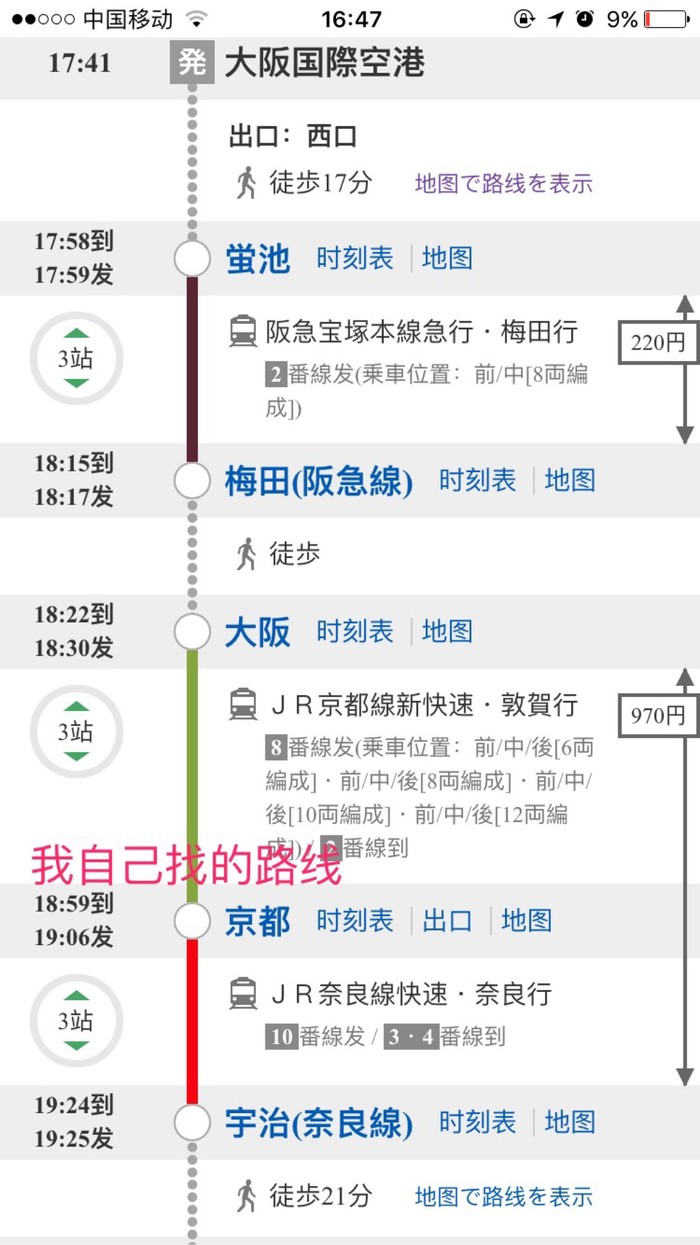
Task: Open map for 大阪 station
Action: coord(447,632)
